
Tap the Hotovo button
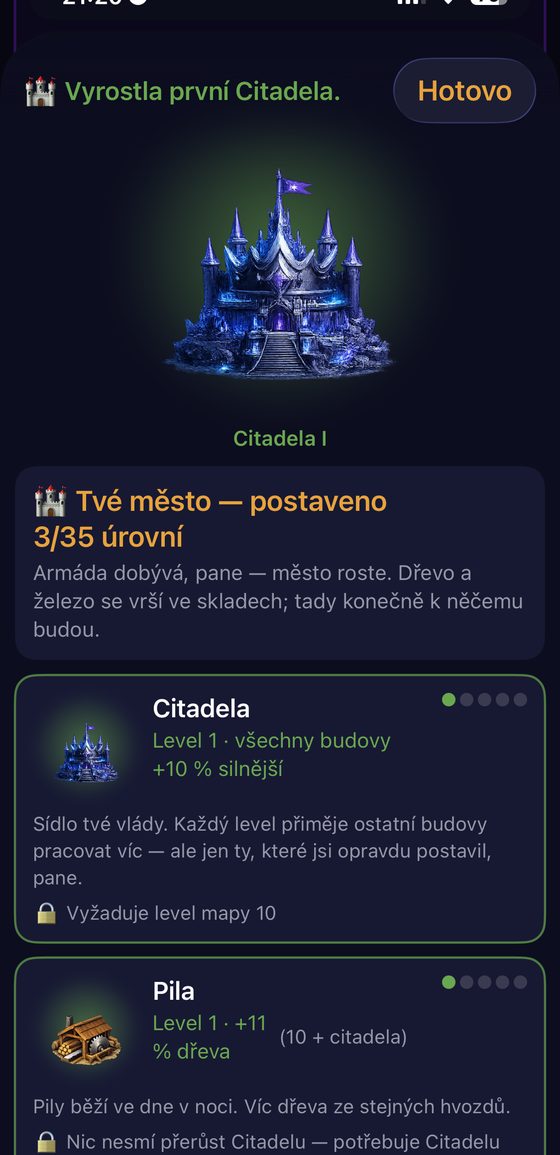tap(464, 91)
